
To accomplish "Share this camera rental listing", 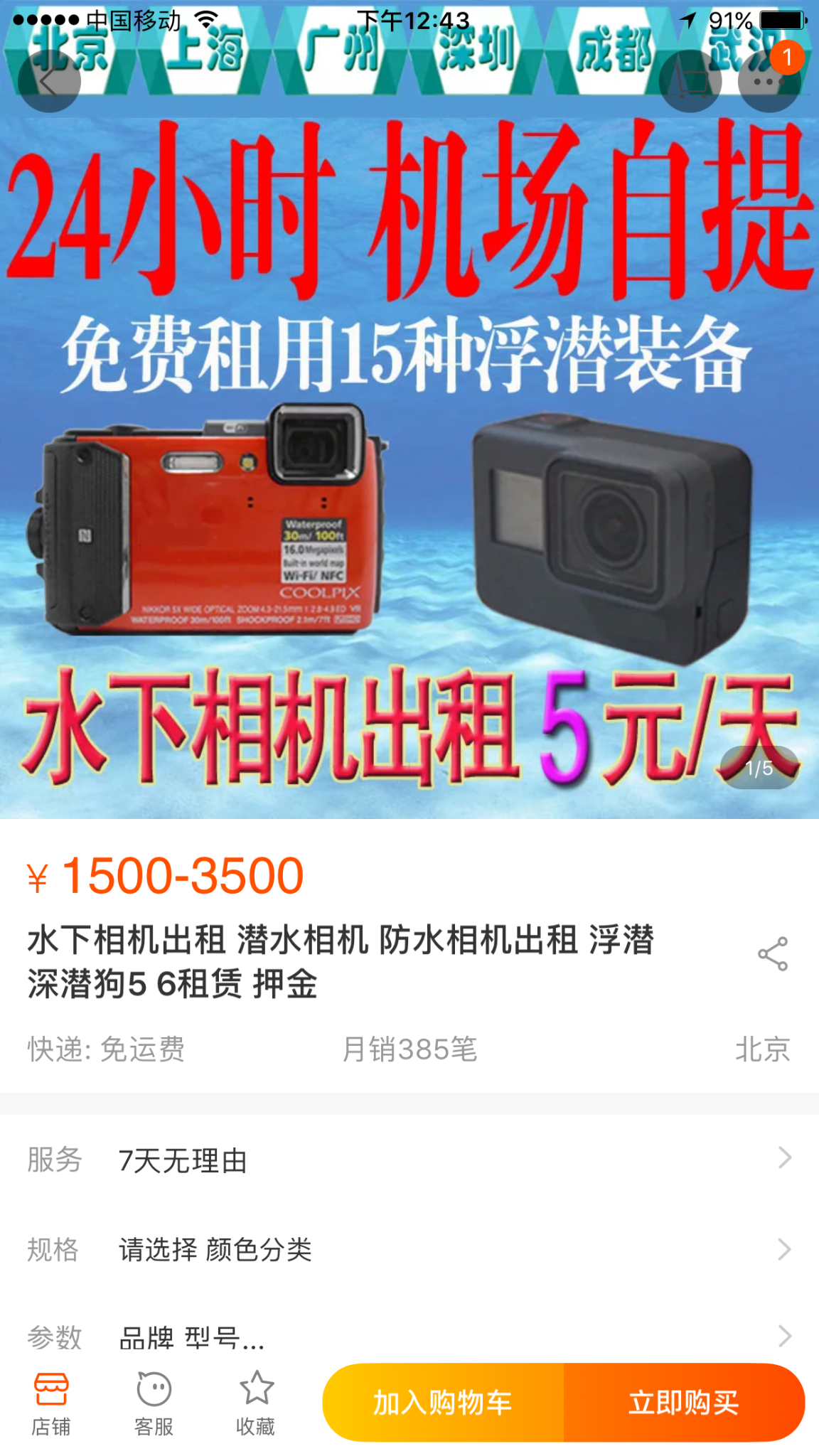I will 772,953.
